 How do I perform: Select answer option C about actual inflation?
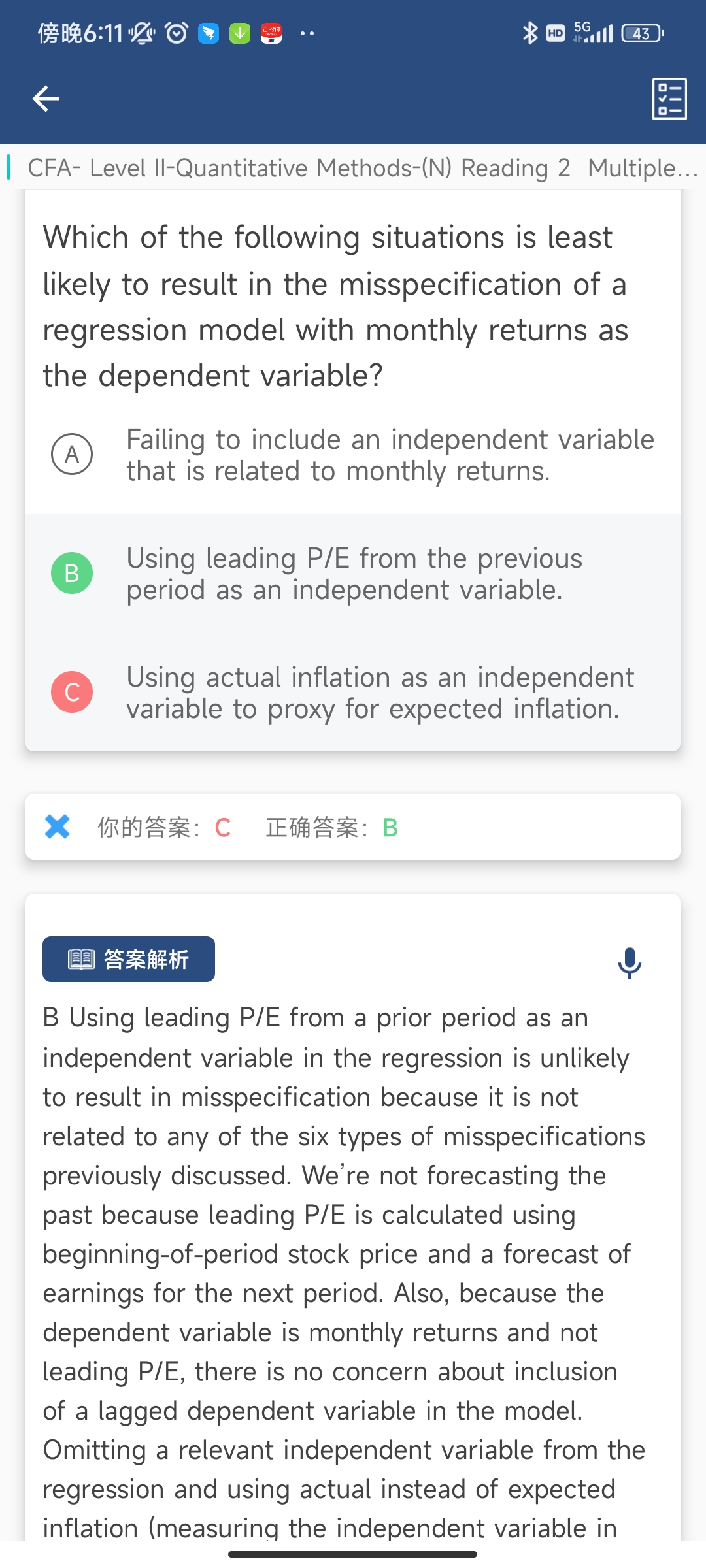tap(353, 693)
